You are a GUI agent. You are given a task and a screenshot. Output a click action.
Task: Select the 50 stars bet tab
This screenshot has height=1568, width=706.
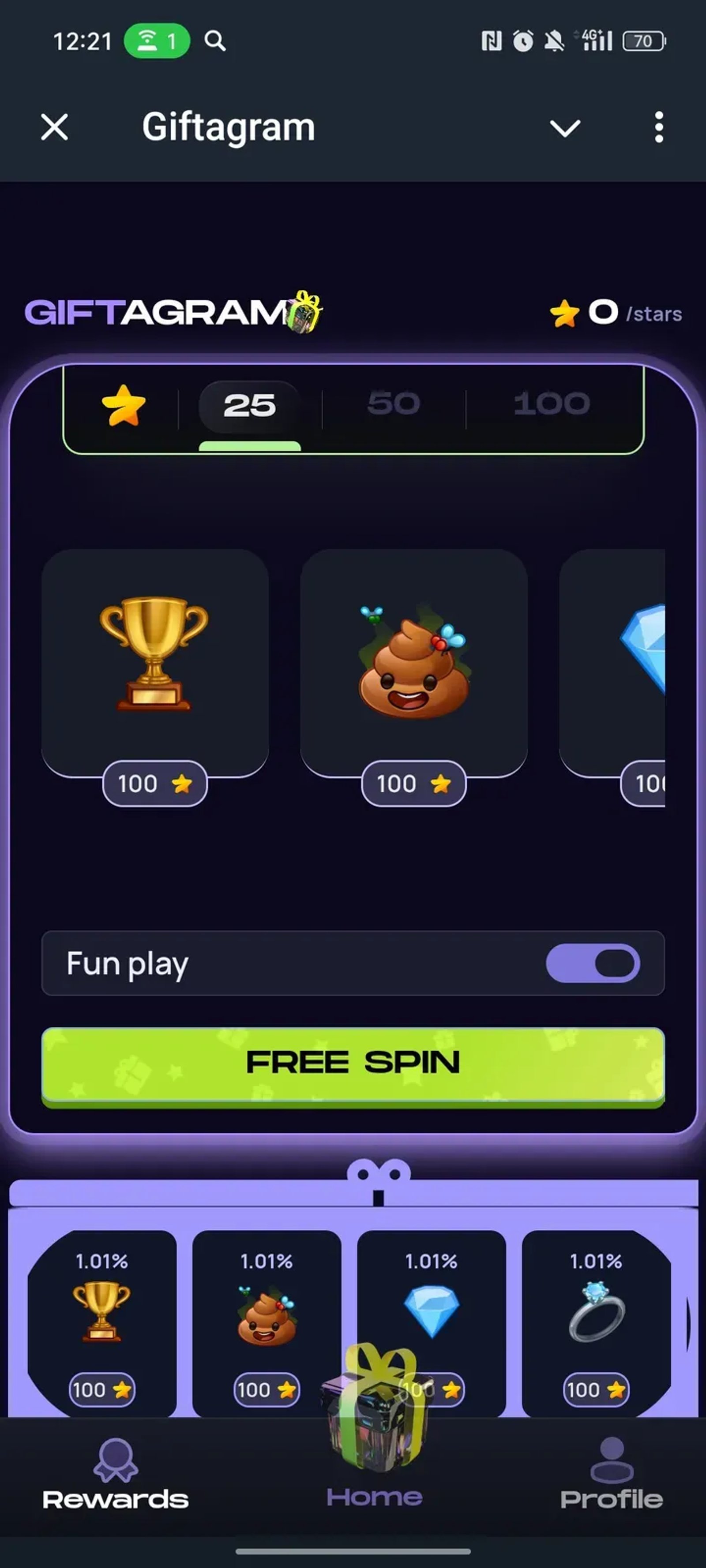394,404
